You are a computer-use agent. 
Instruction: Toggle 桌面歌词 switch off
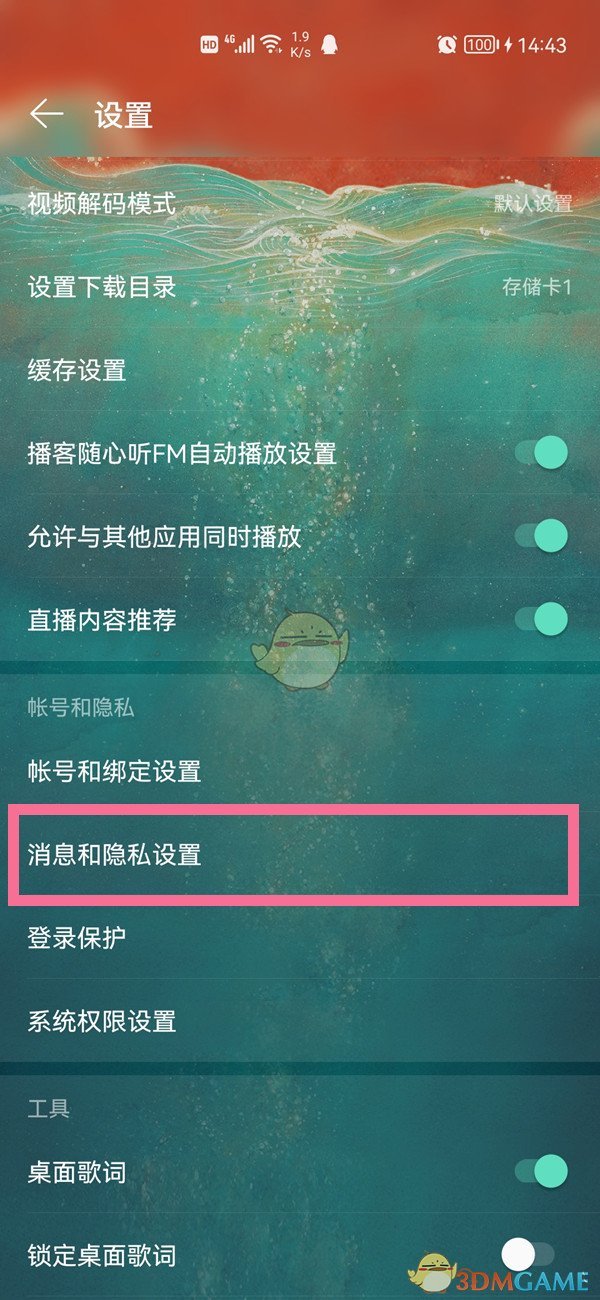point(541,1171)
